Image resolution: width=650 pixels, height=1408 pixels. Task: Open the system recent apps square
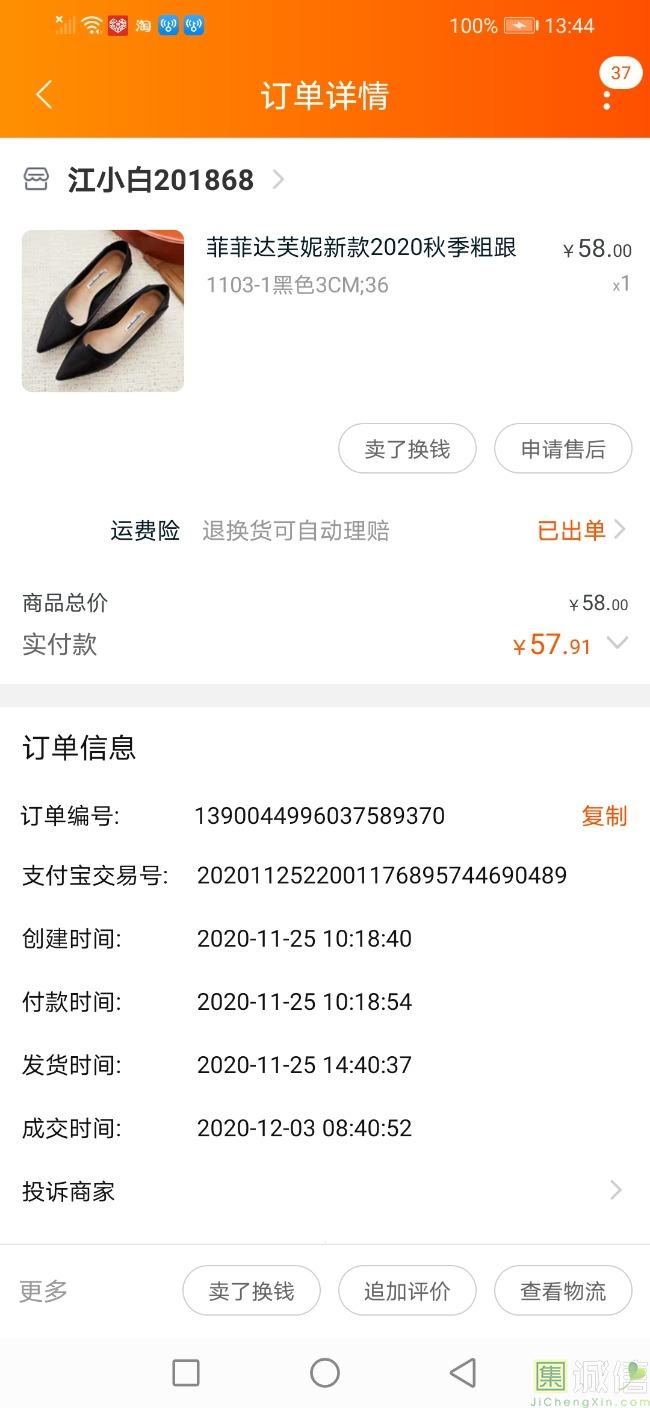[186, 1373]
